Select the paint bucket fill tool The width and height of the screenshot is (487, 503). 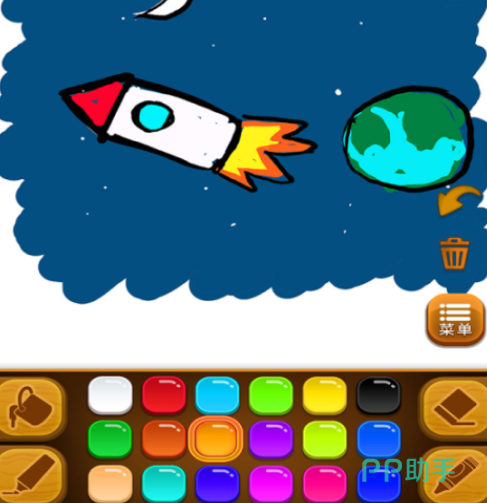(31, 407)
